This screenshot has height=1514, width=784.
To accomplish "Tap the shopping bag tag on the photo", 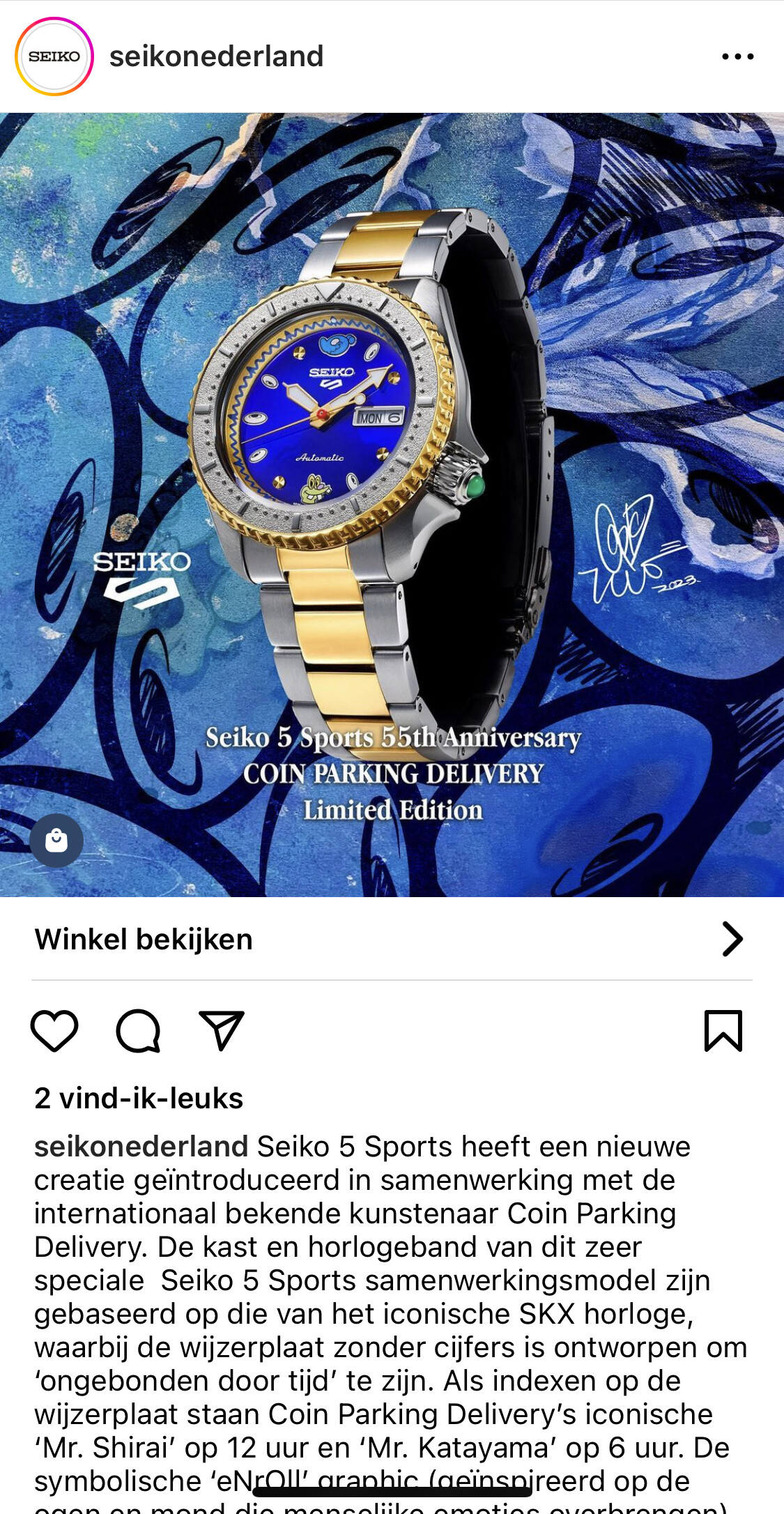I will 56,841.
